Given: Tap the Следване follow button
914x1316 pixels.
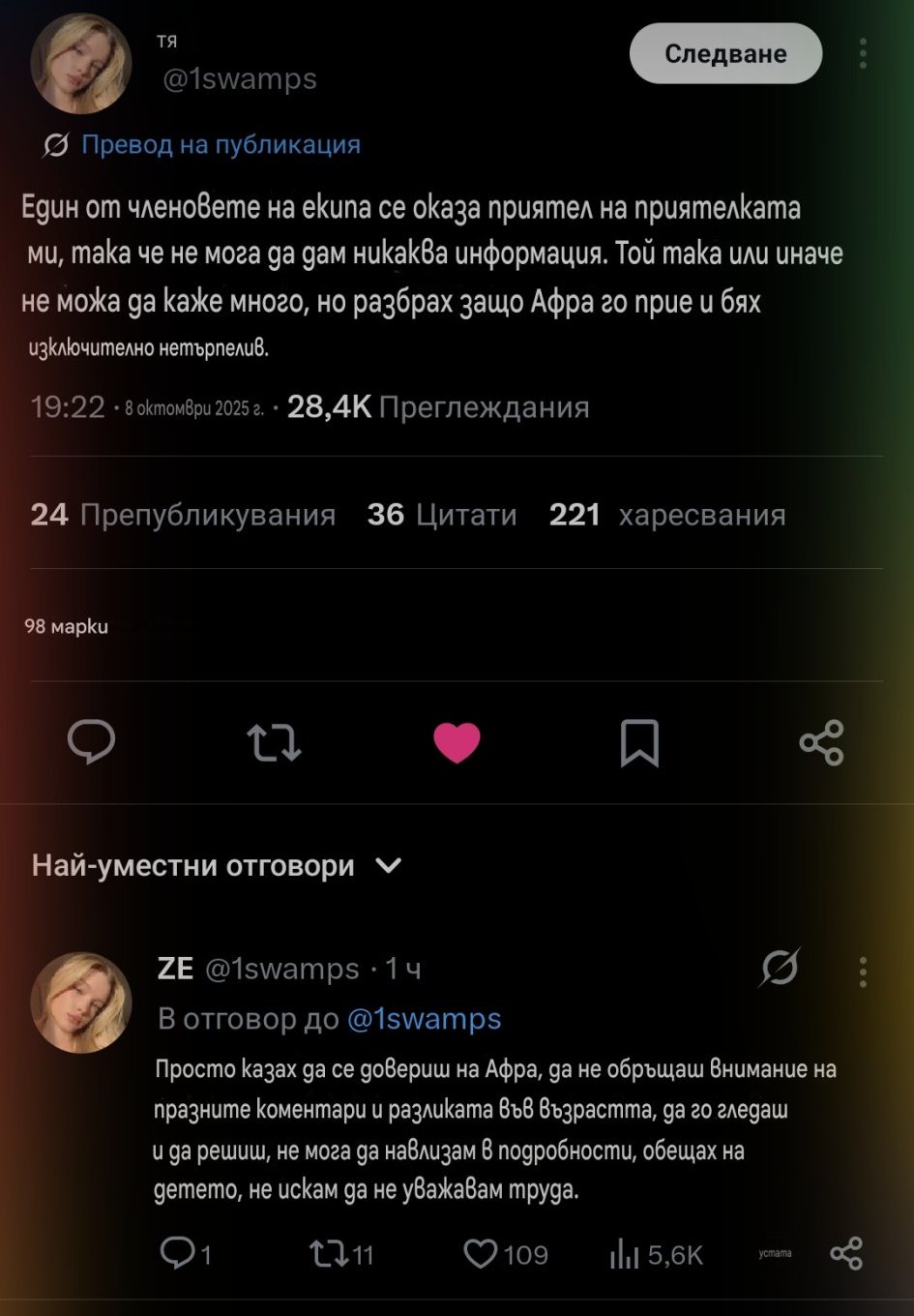Looking at the screenshot, I should tap(725, 54).
